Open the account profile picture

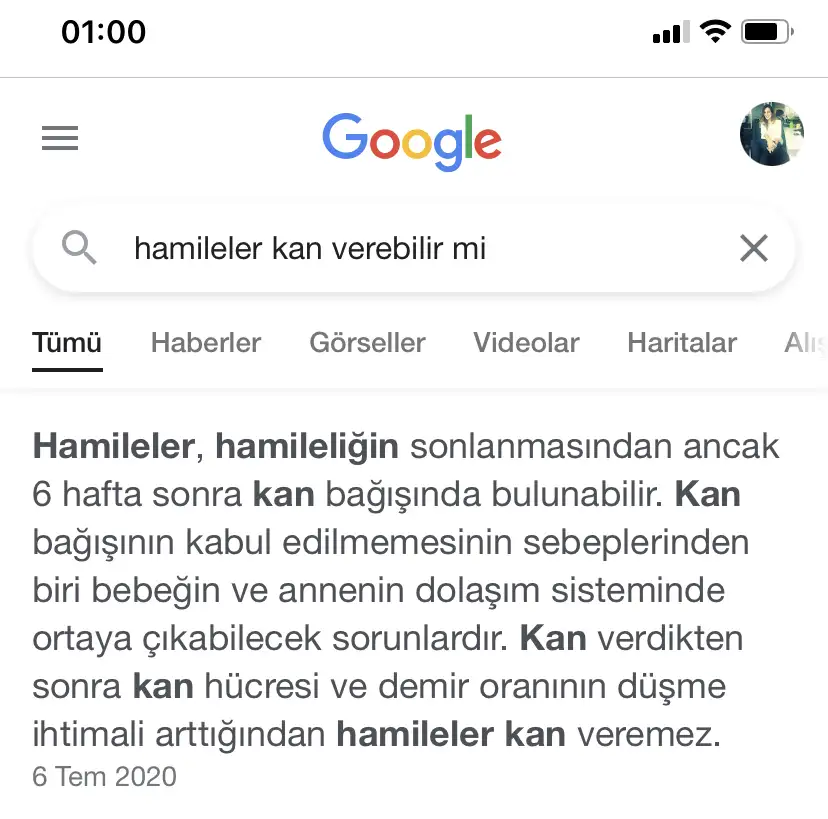tap(772, 134)
